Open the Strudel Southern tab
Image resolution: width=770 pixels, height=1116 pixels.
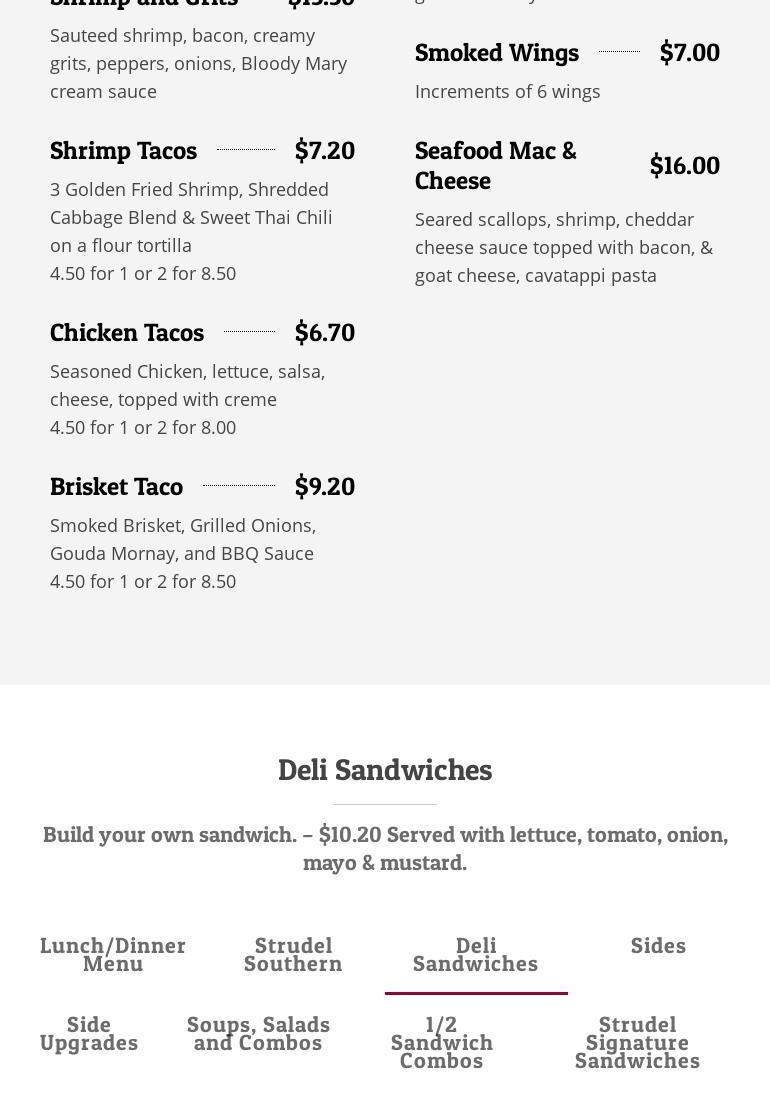point(293,954)
